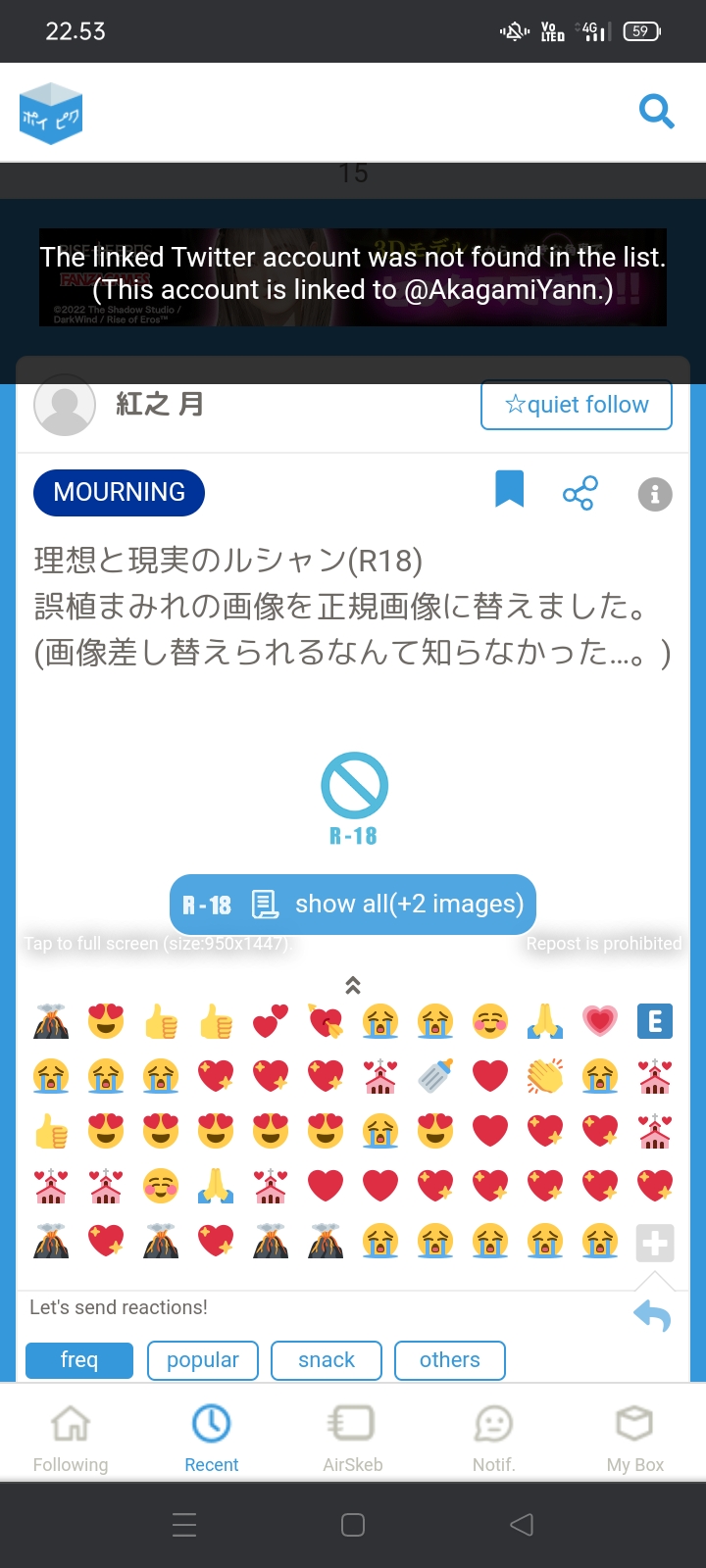Show all +2 images
The height and width of the screenshot is (1568, 706).
click(353, 904)
